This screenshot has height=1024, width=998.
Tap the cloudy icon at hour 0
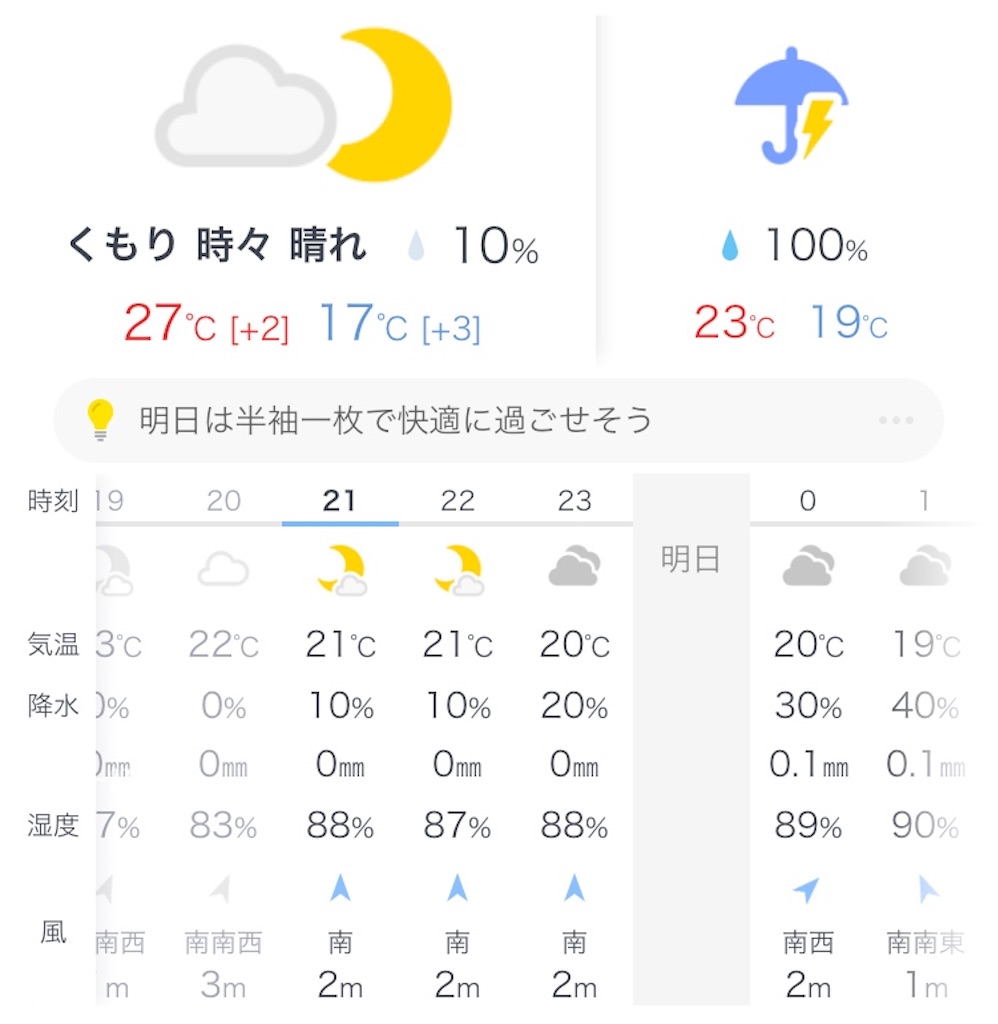click(x=808, y=567)
